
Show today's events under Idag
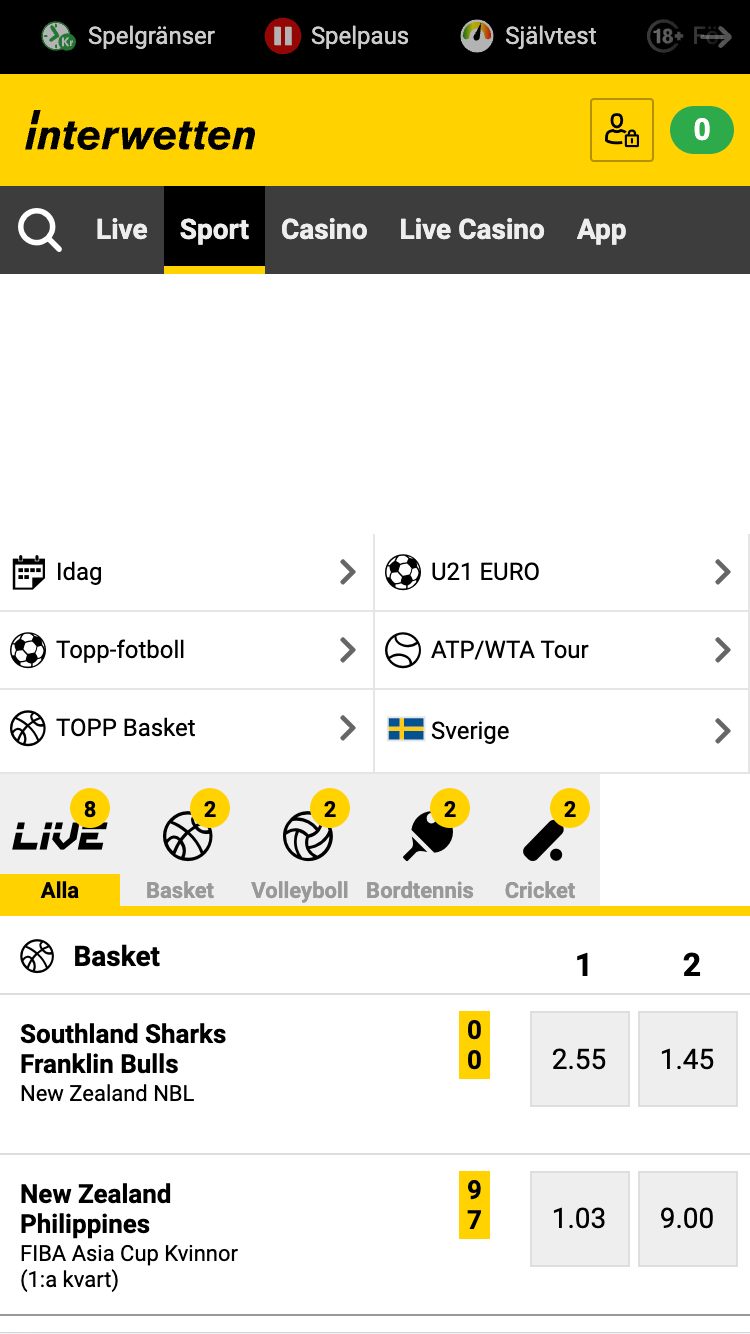186,572
